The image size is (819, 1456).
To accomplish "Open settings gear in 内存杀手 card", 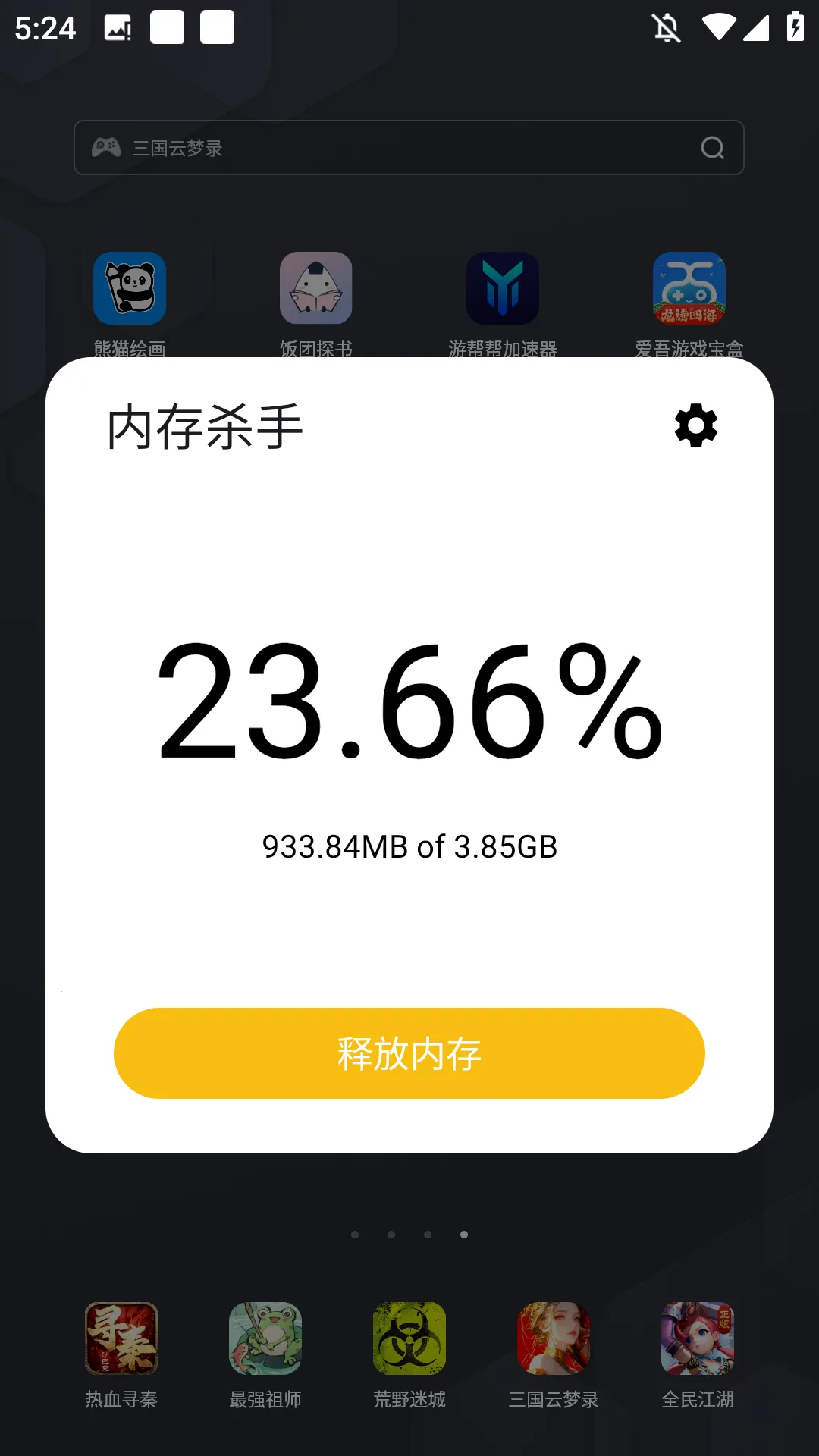I will 695,425.
